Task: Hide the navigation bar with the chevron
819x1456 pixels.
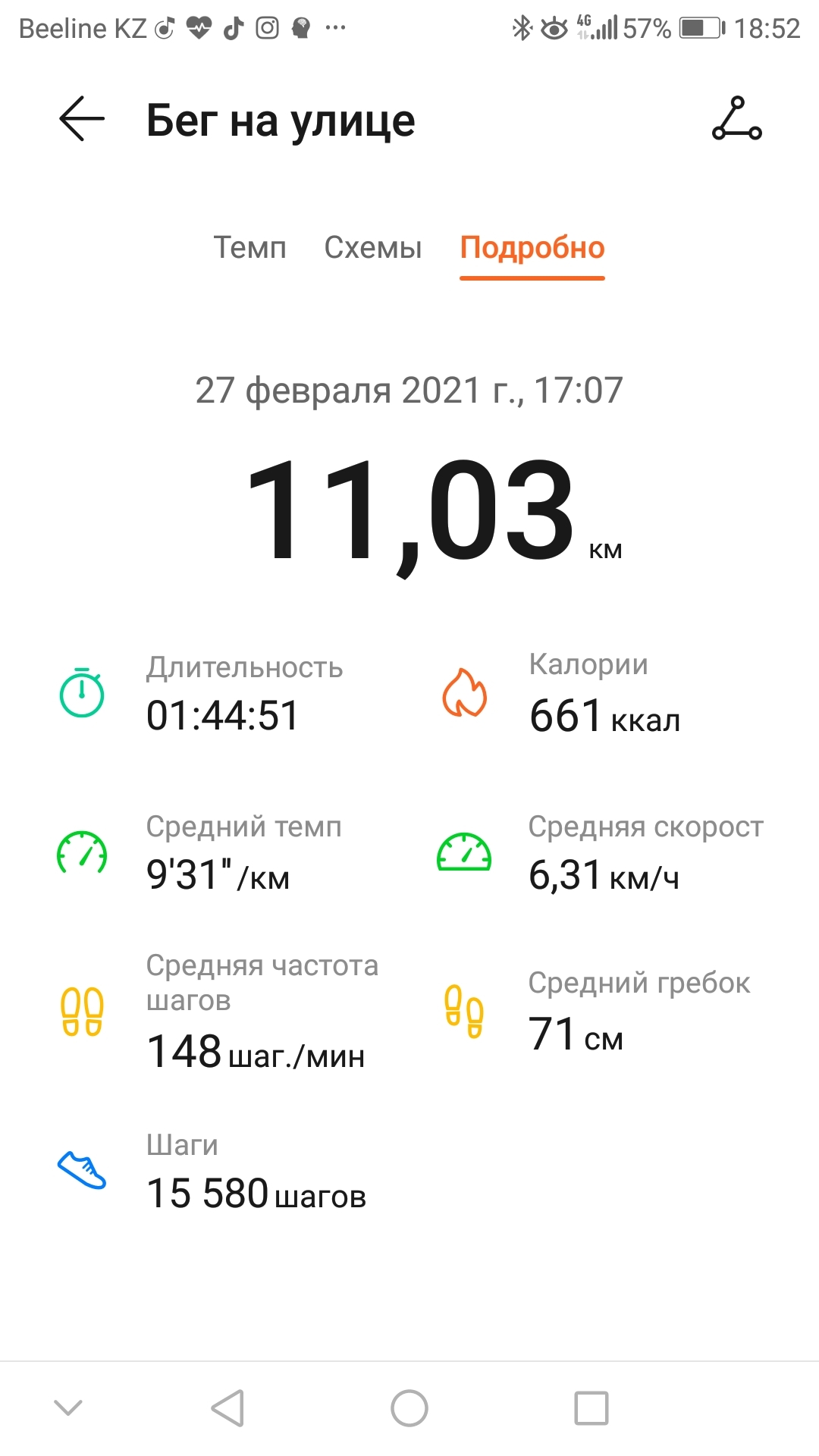Action: 68,1408
